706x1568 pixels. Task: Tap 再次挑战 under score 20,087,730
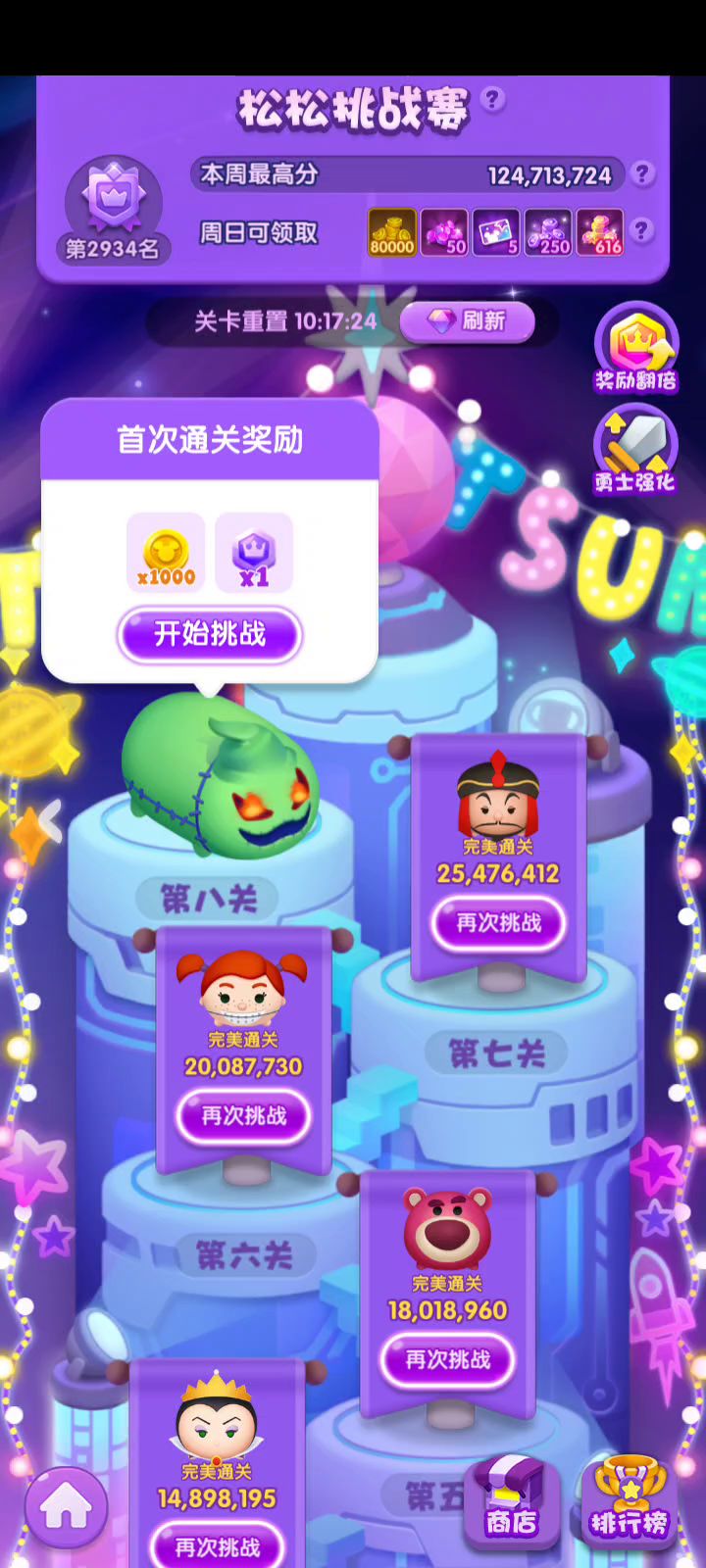coord(243,1116)
